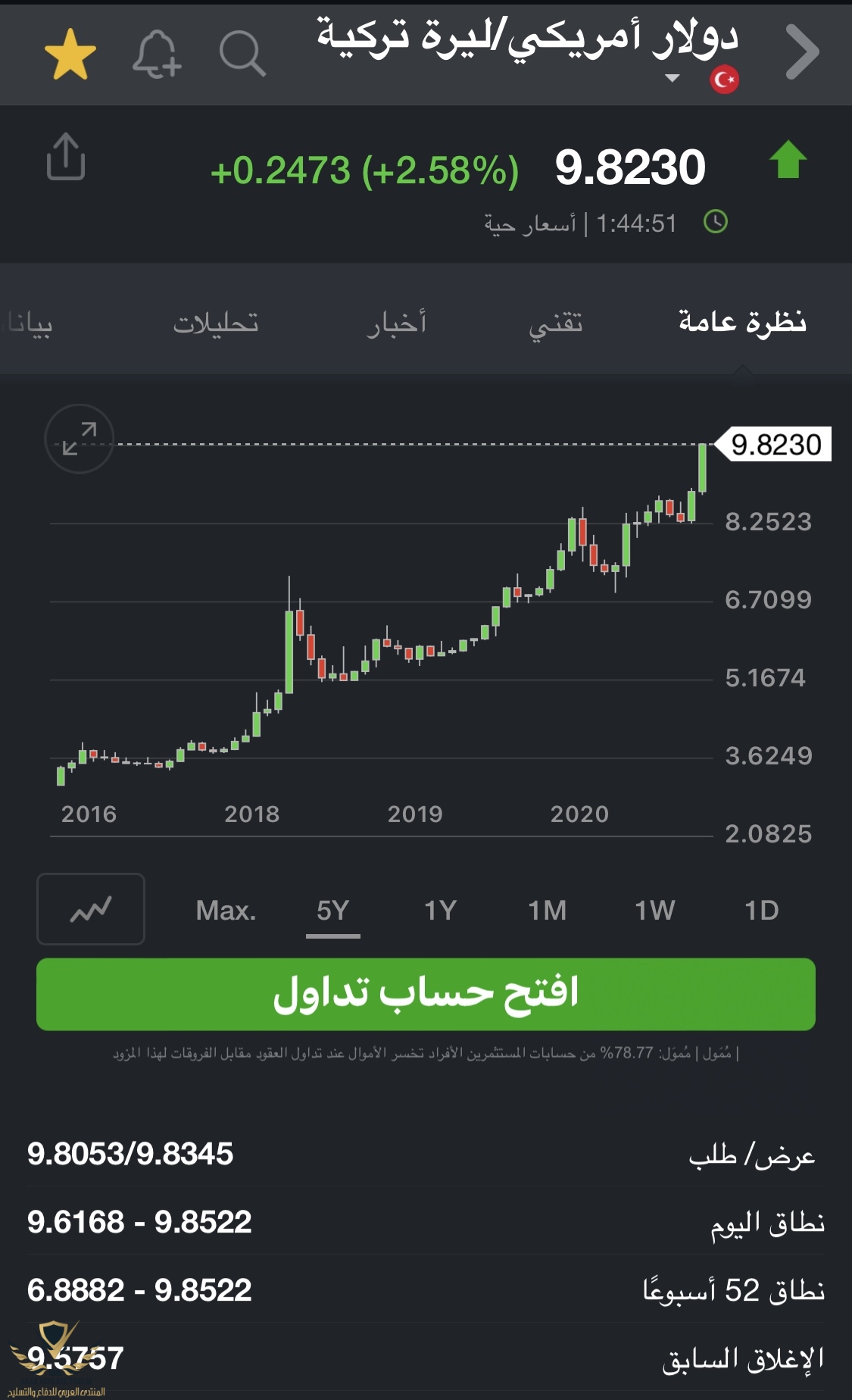Select the نظرة عامة tab
The height and width of the screenshot is (1400, 852).
click(742, 321)
